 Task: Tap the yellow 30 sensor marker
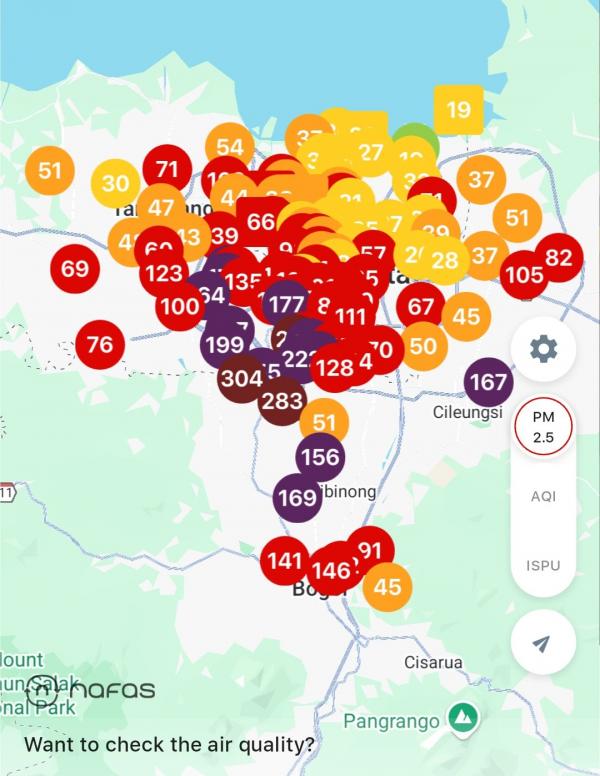click(x=115, y=183)
